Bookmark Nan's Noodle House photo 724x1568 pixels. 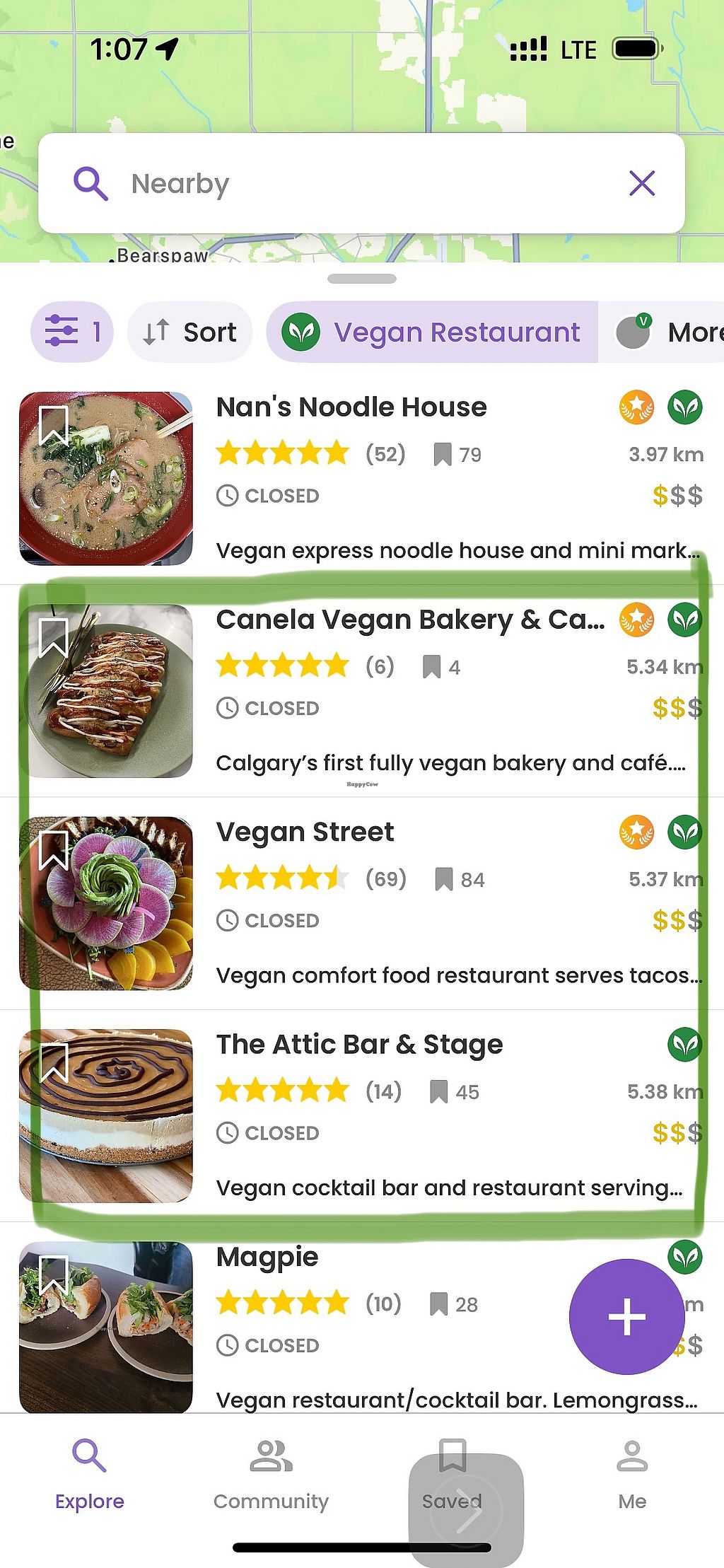tap(53, 425)
